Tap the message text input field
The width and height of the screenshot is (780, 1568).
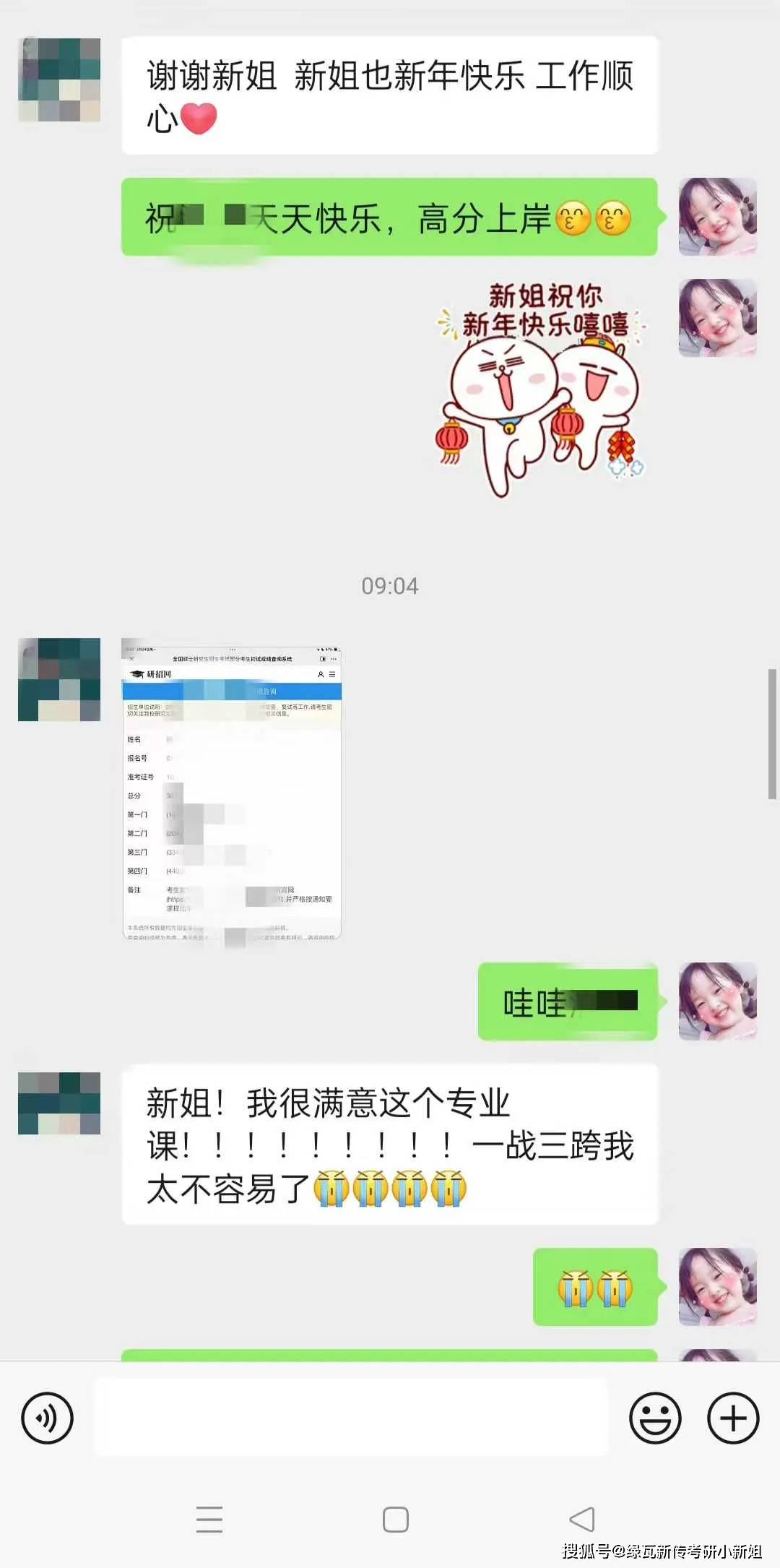[x=351, y=1417]
